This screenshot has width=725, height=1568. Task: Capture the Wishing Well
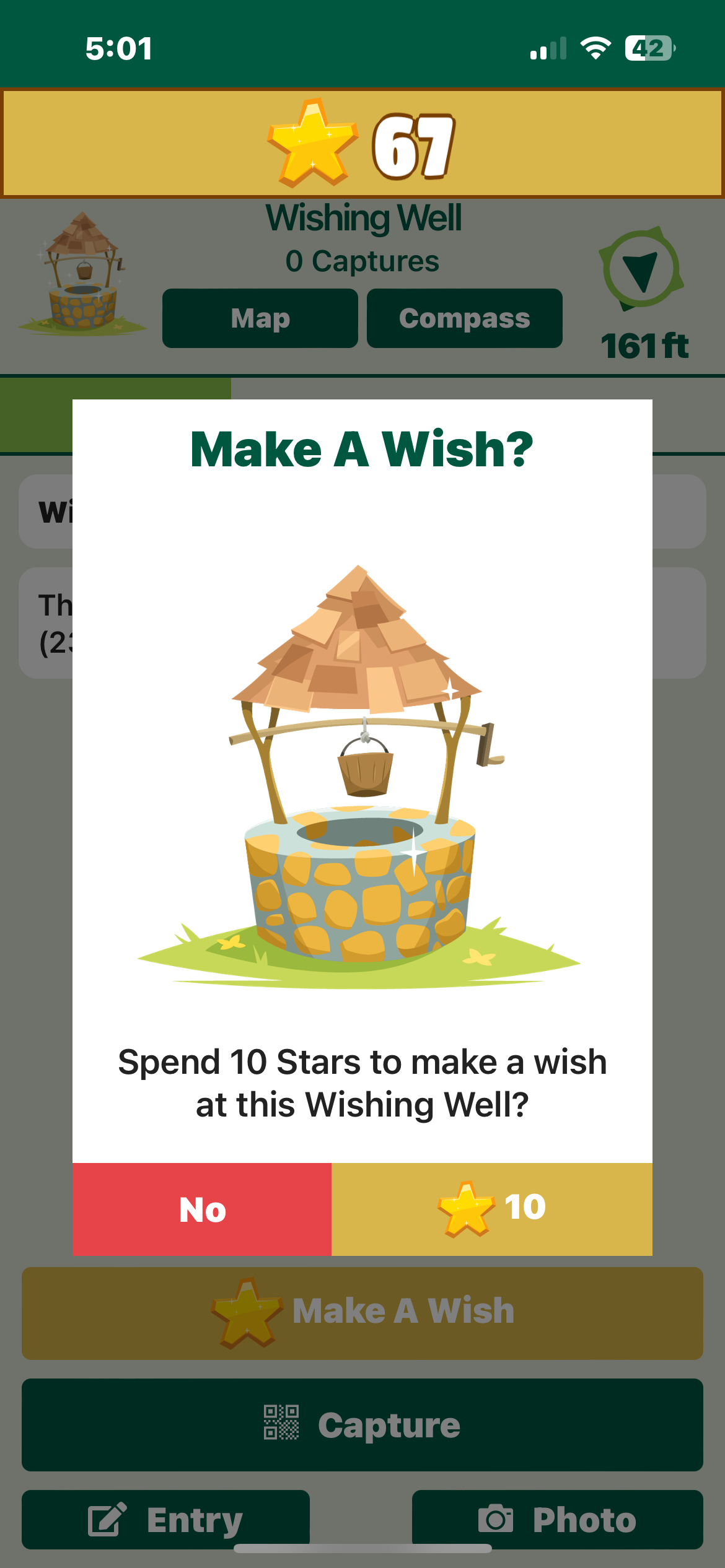pos(362,1424)
